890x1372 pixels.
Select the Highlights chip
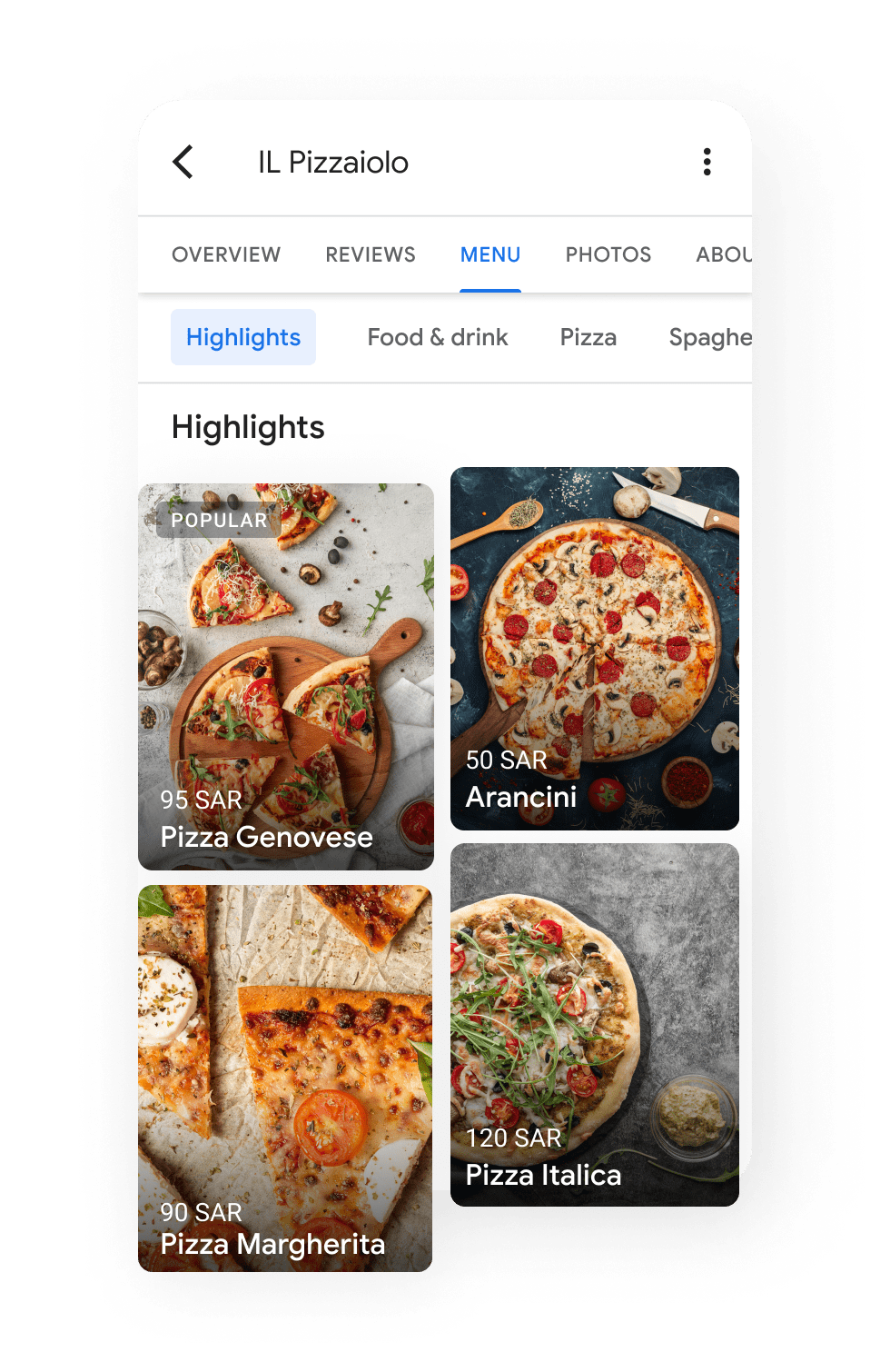[x=243, y=337]
